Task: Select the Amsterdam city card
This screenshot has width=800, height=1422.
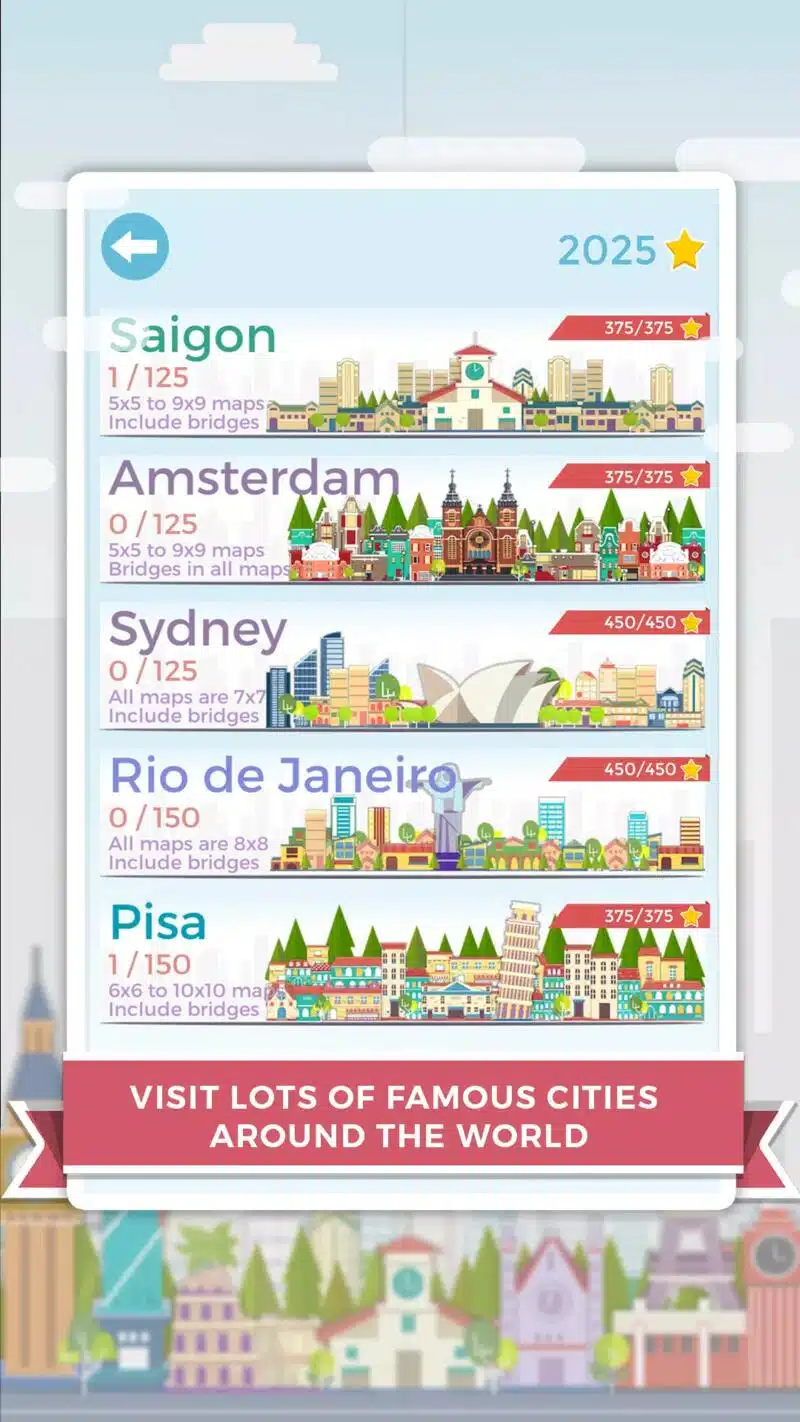Action: (400, 517)
